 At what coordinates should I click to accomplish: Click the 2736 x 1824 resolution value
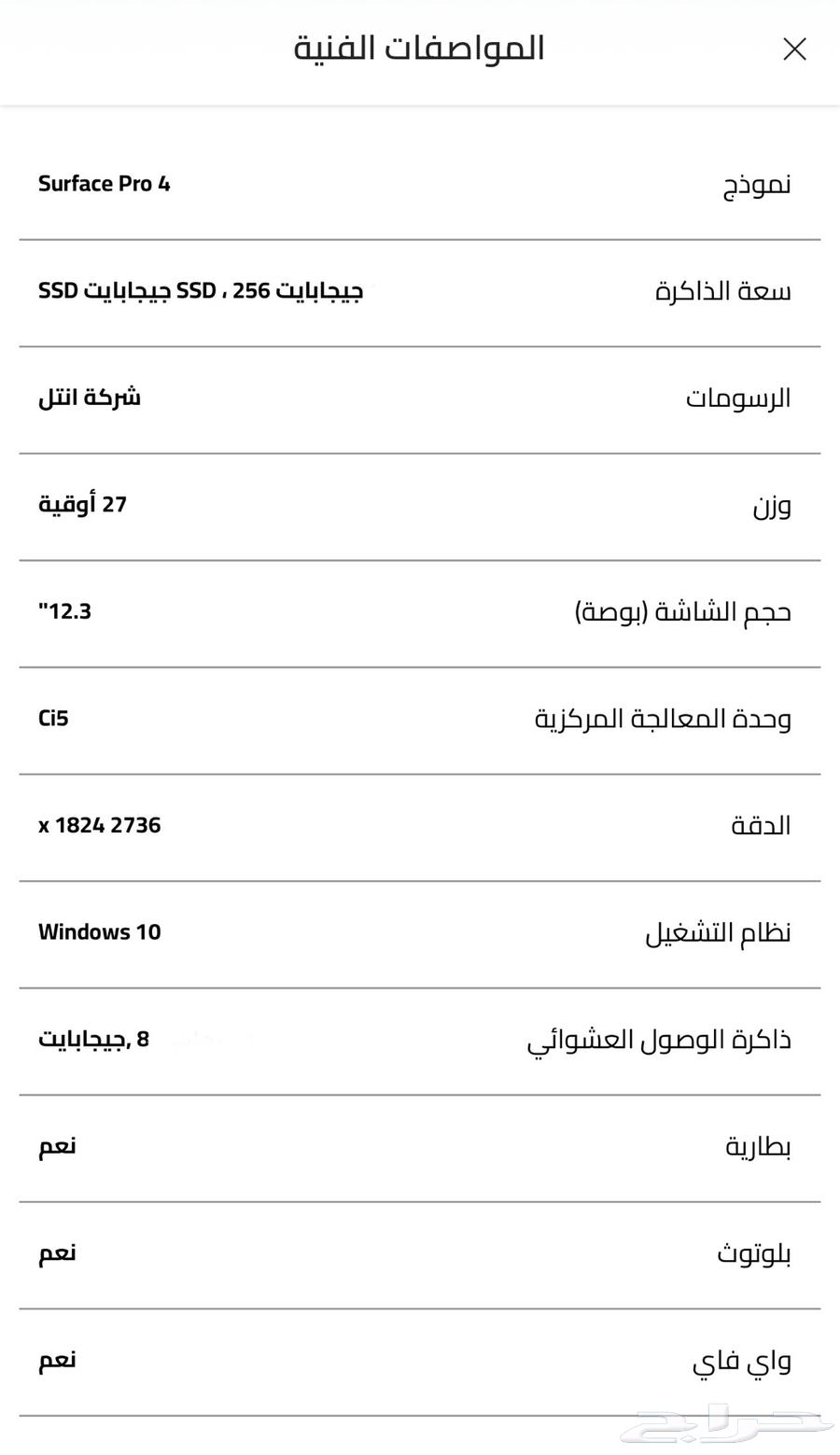99,824
